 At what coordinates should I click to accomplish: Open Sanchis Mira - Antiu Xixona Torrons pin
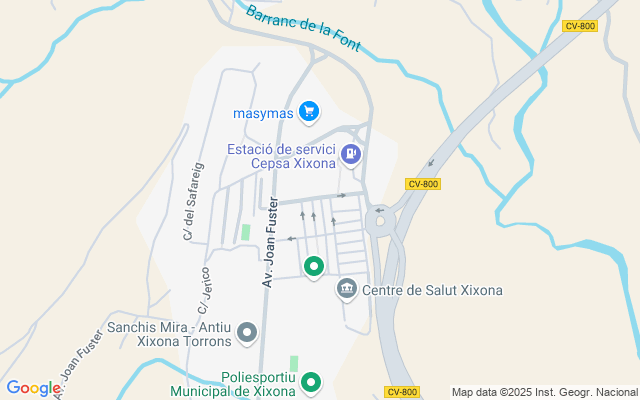(x=247, y=332)
